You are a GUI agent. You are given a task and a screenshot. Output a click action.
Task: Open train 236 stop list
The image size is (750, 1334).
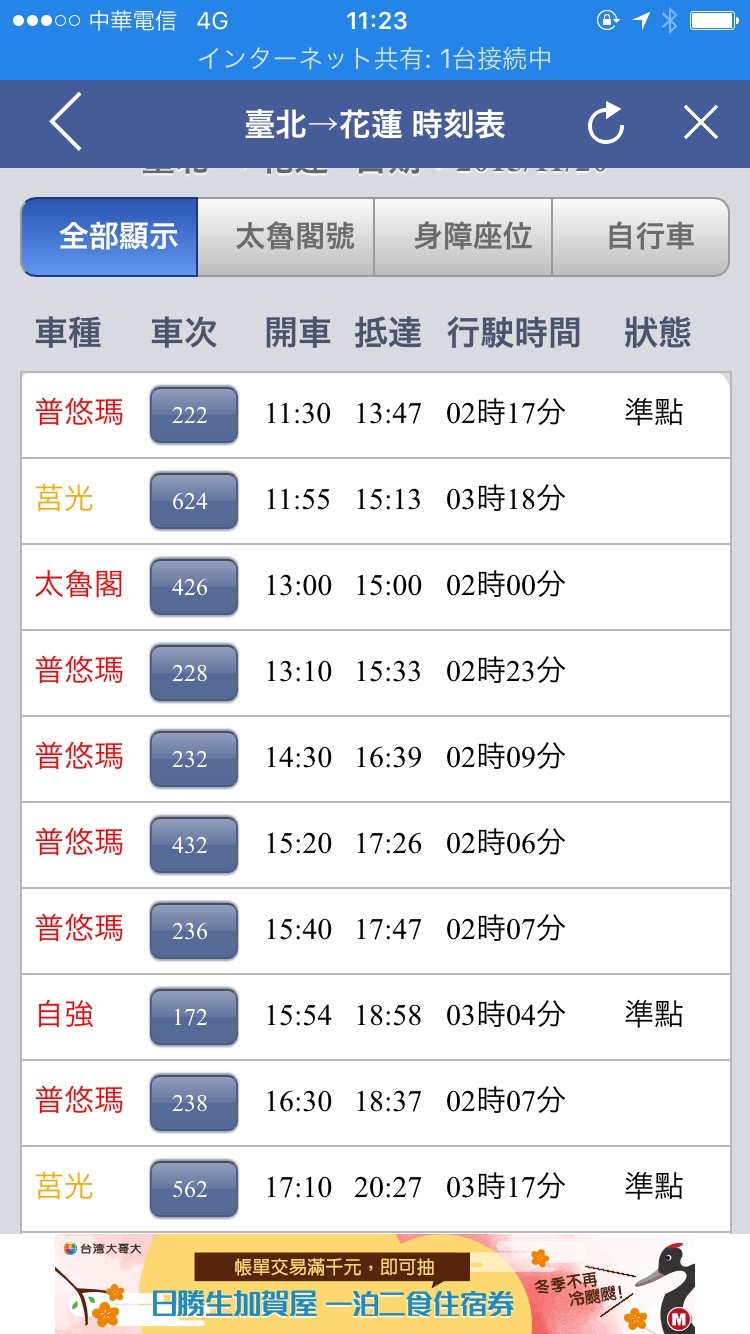tap(193, 931)
